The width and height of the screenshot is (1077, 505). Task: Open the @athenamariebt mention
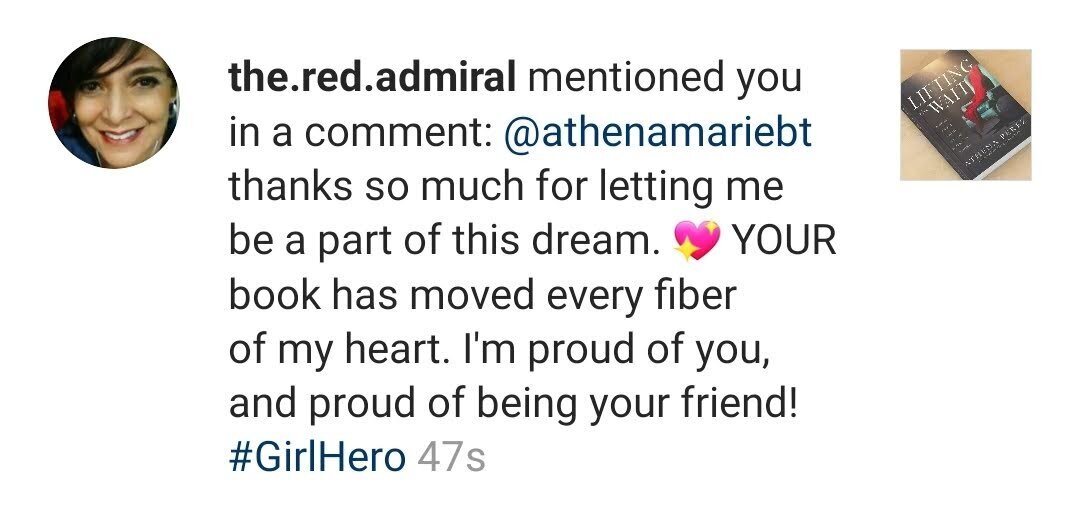(x=660, y=133)
